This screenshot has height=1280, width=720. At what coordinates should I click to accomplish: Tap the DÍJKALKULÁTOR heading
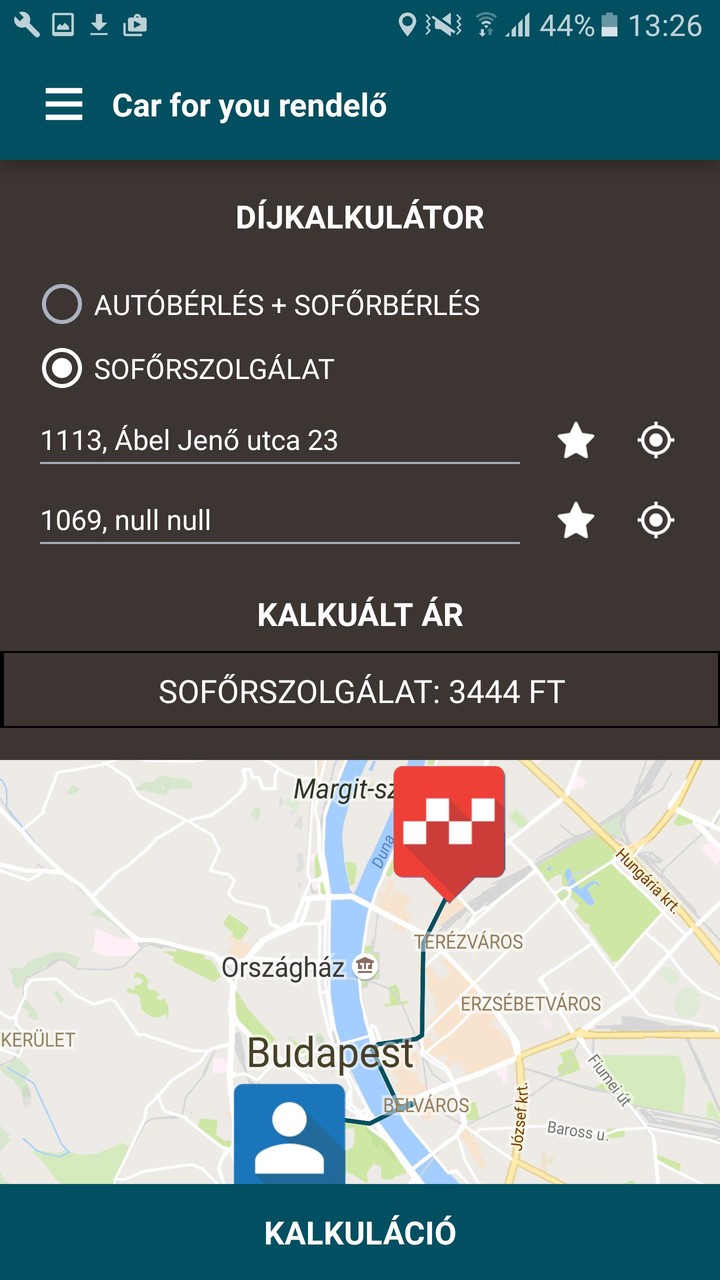pyautogui.click(x=360, y=216)
